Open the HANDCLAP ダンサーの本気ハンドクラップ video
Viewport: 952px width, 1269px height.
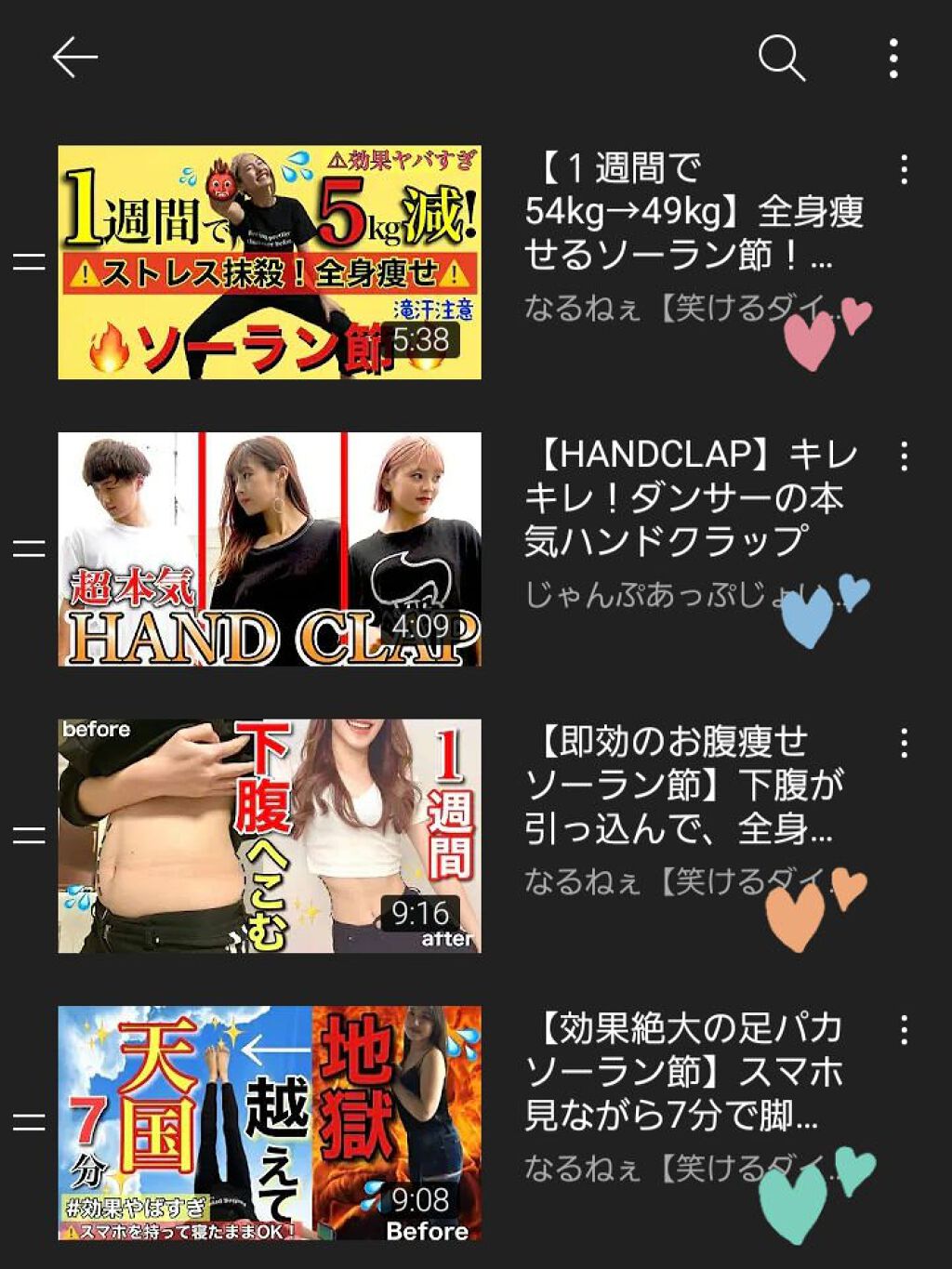pyautogui.click(x=270, y=549)
